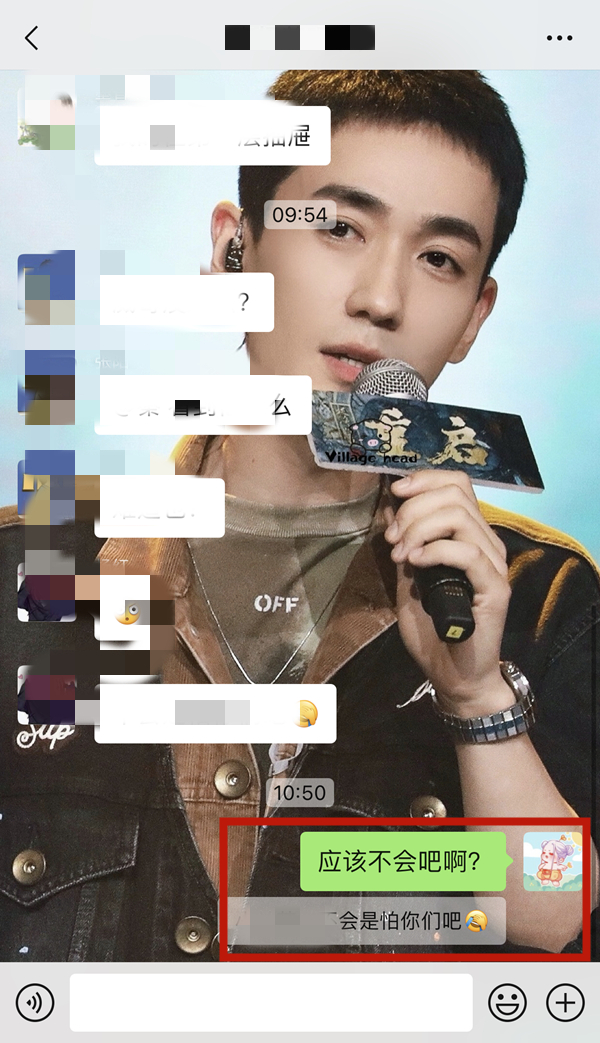The image size is (600, 1043).
Task: Open the plus attachments menu
Action: 565,1002
